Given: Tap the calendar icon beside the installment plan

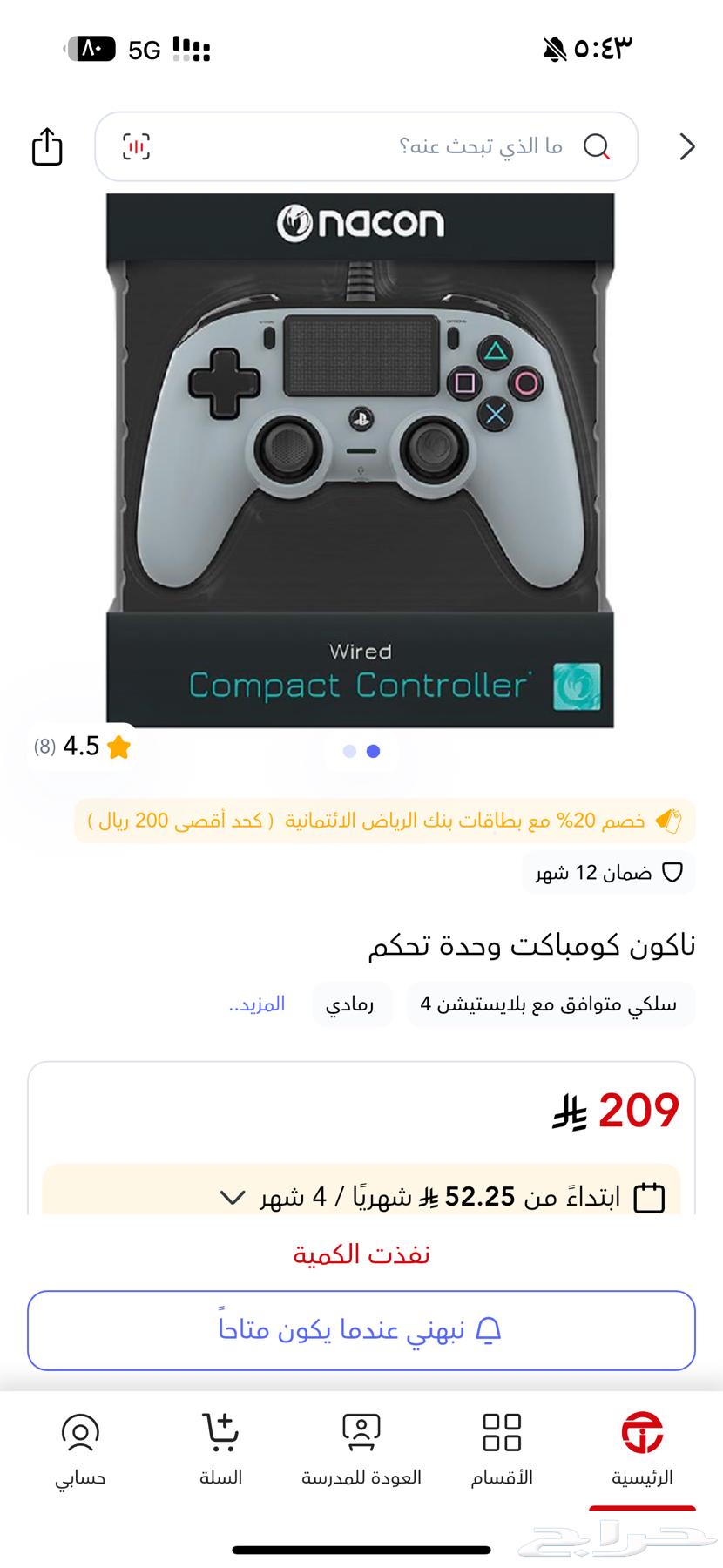Looking at the screenshot, I should [x=655, y=1196].
